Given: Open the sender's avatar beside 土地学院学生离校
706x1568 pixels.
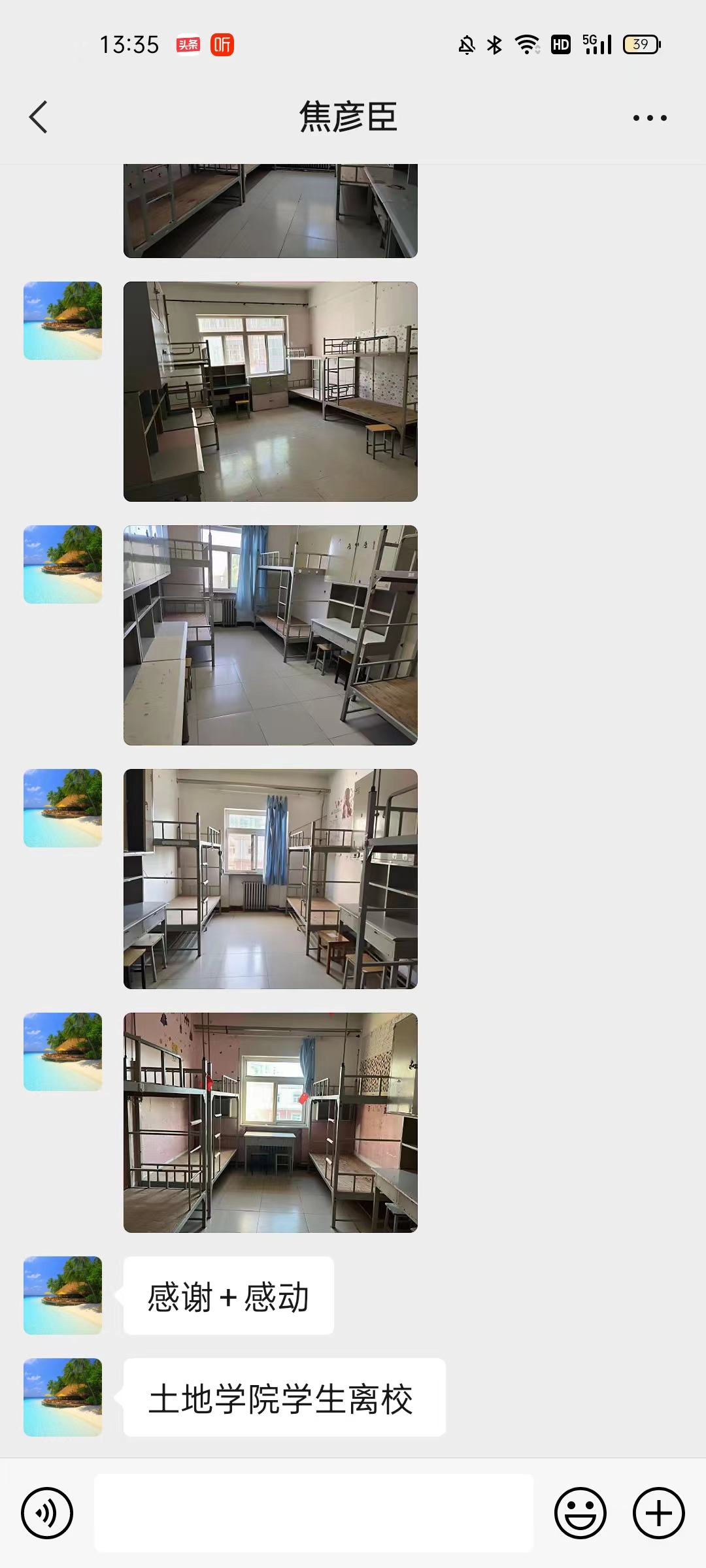Looking at the screenshot, I should tap(63, 1397).
